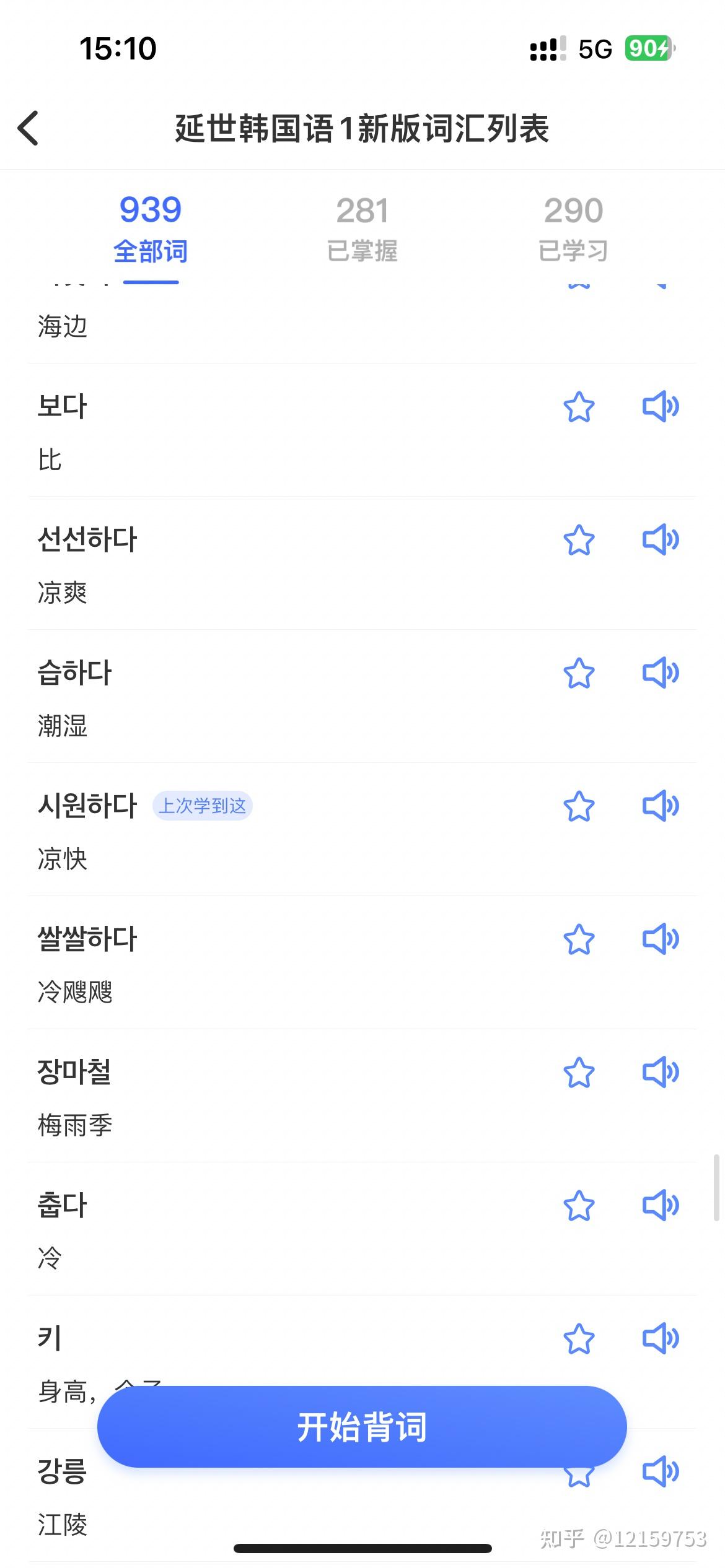Switch to the 已学习 tab
The image size is (725, 1568).
point(573,228)
